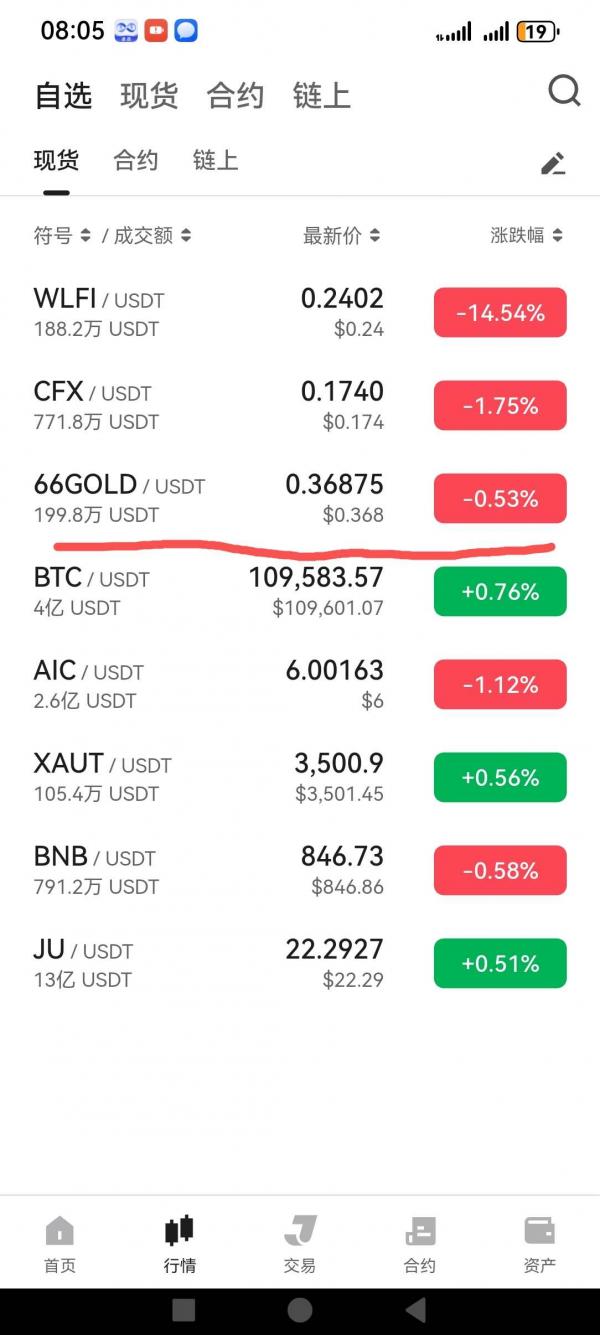Open the 交易 tab in bottom bar

300,1244
